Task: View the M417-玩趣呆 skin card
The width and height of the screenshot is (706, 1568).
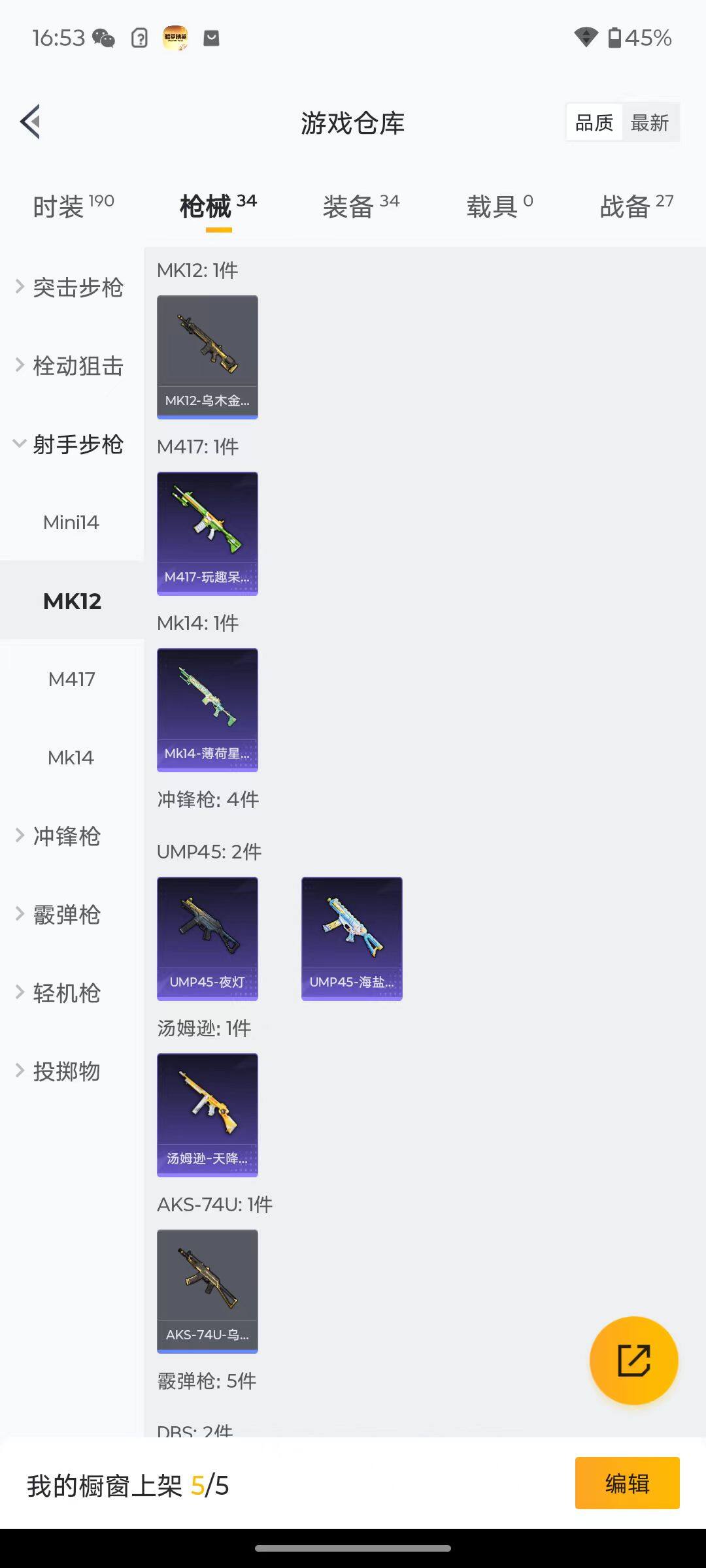Action: [x=207, y=533]
